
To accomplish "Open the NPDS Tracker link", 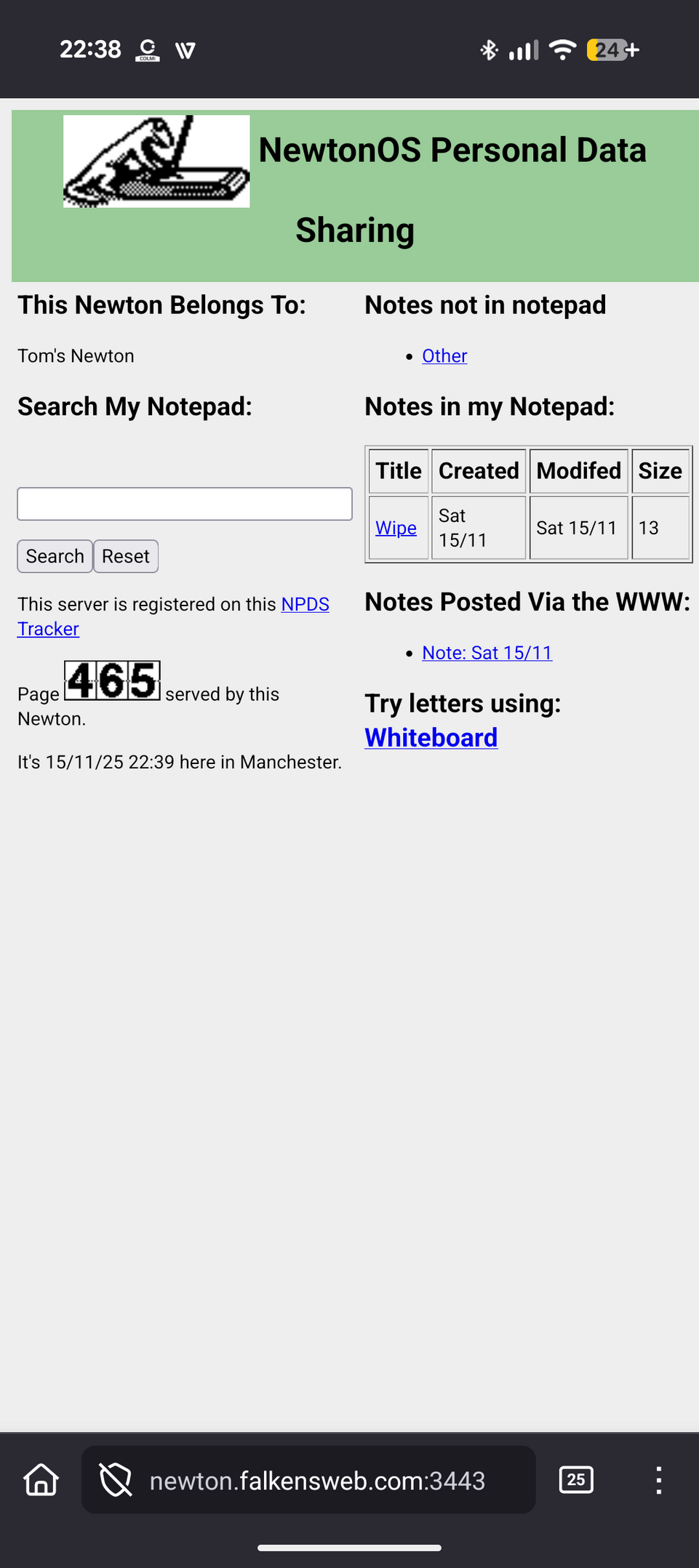I will point(305,604).
